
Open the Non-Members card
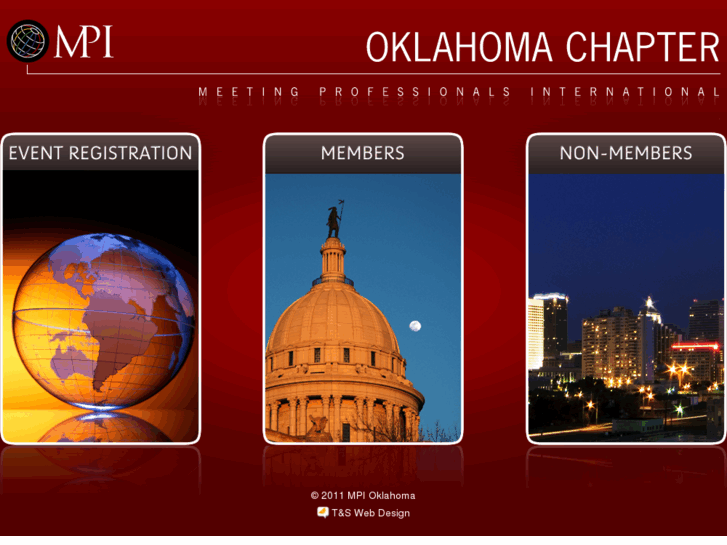[625, 288]
